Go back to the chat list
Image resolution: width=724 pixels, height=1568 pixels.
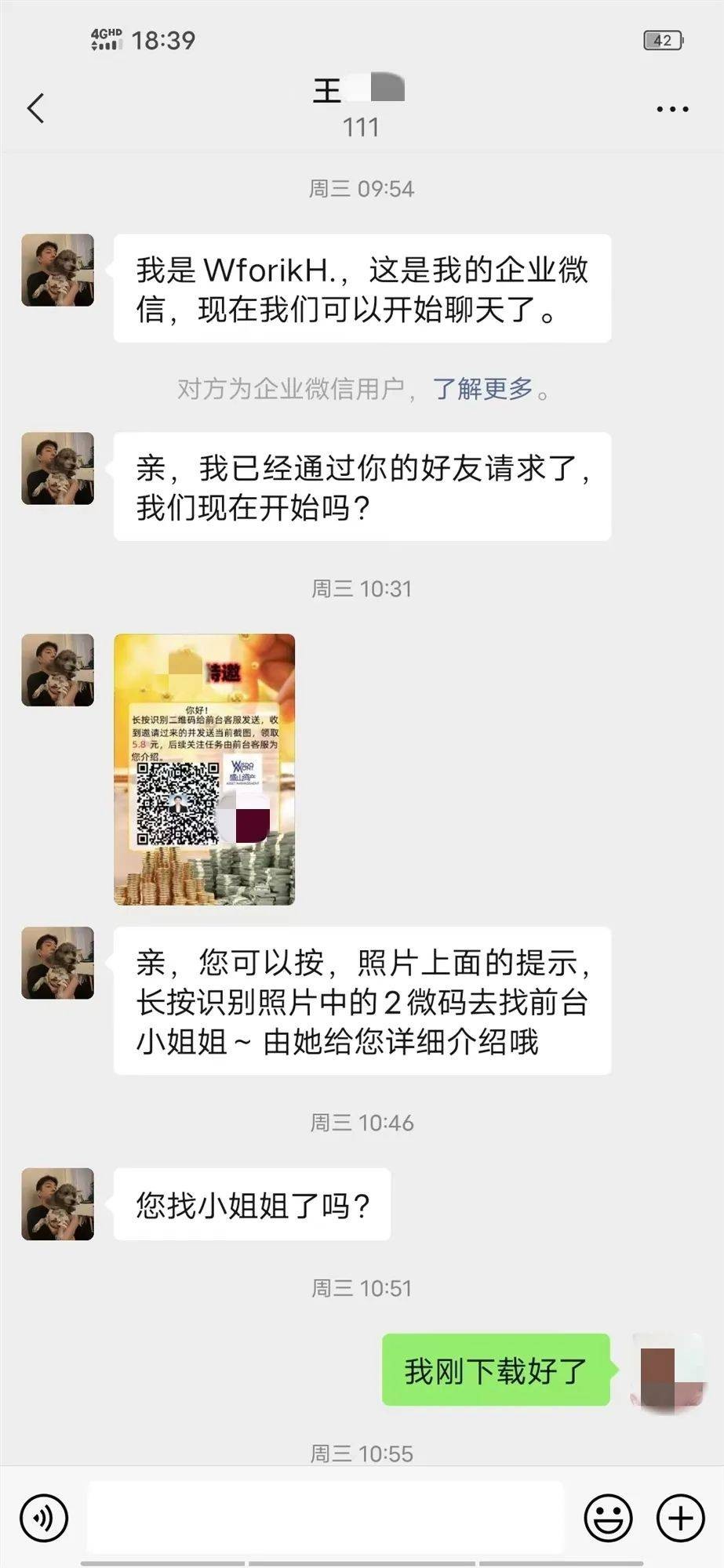[36, 108]
